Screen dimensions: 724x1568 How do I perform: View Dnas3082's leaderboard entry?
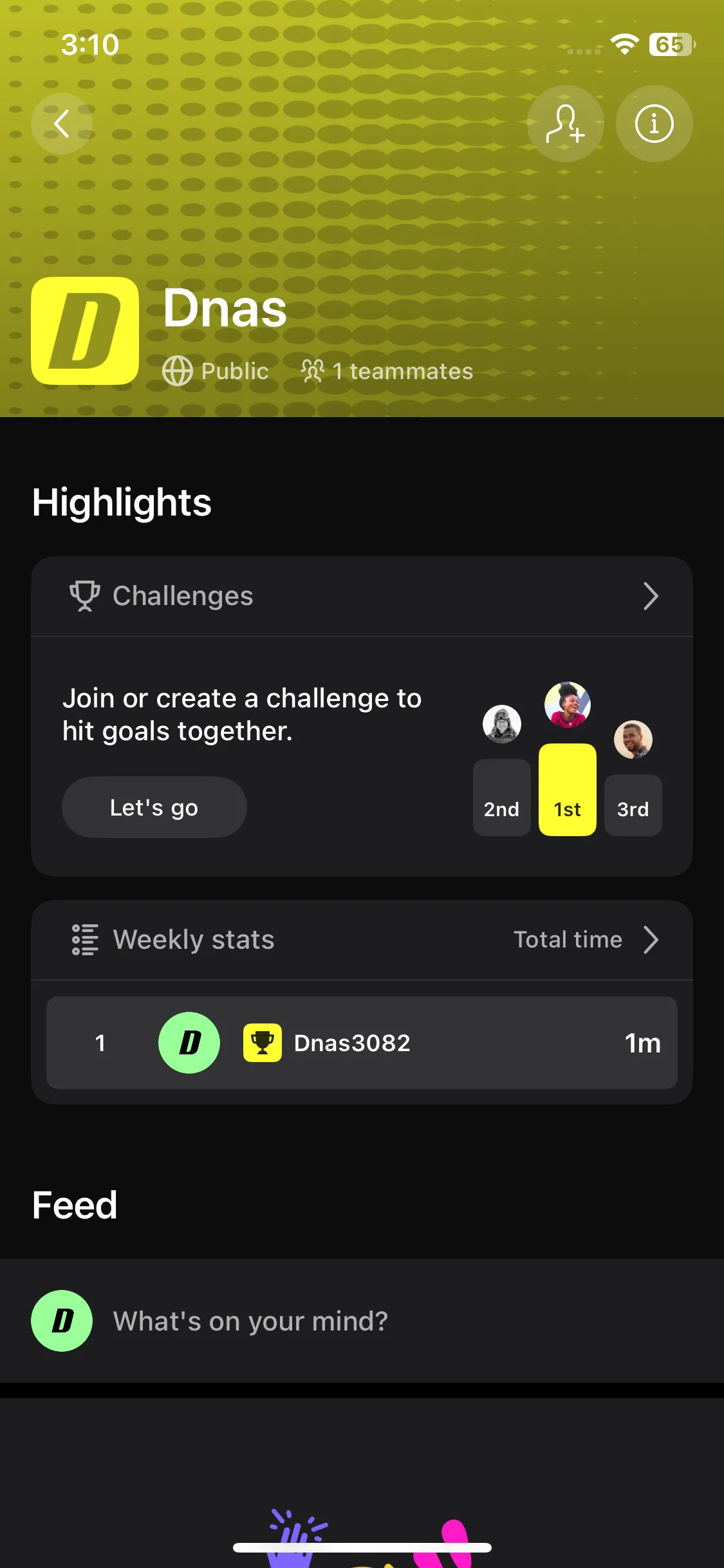pos(362,1043)
